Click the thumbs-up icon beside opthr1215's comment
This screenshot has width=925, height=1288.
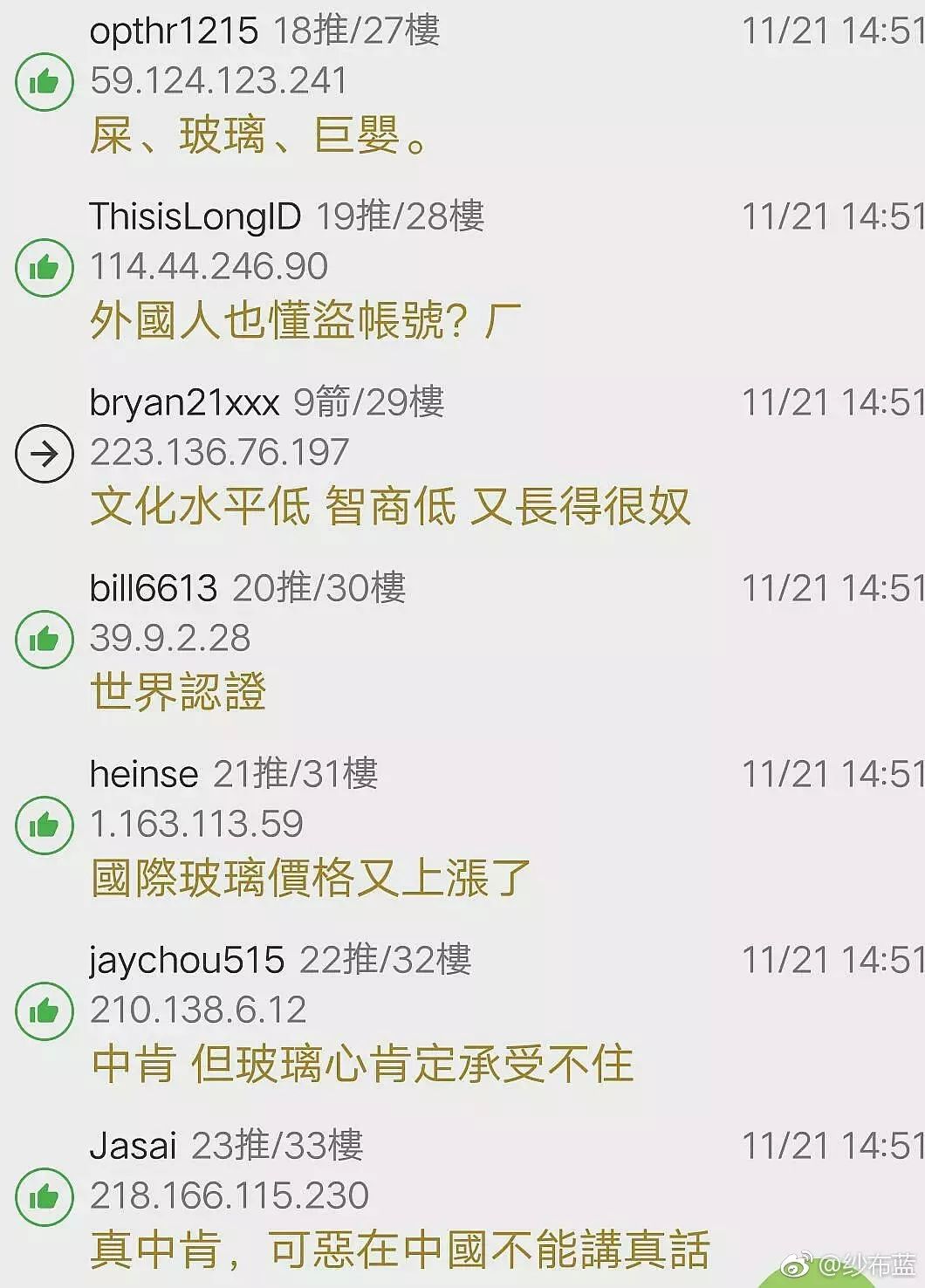coord(43,79)
